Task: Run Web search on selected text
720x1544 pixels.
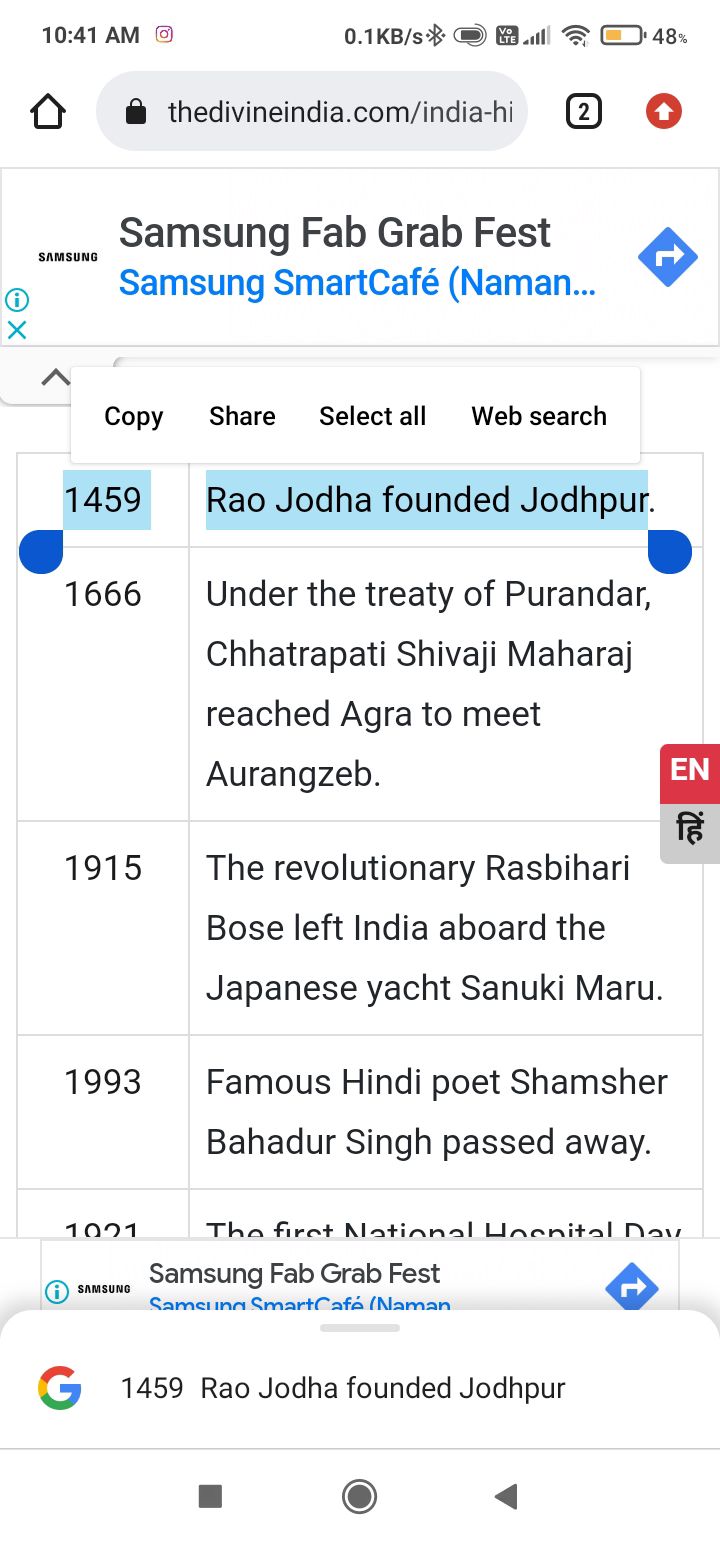Action: click(539, 416)
